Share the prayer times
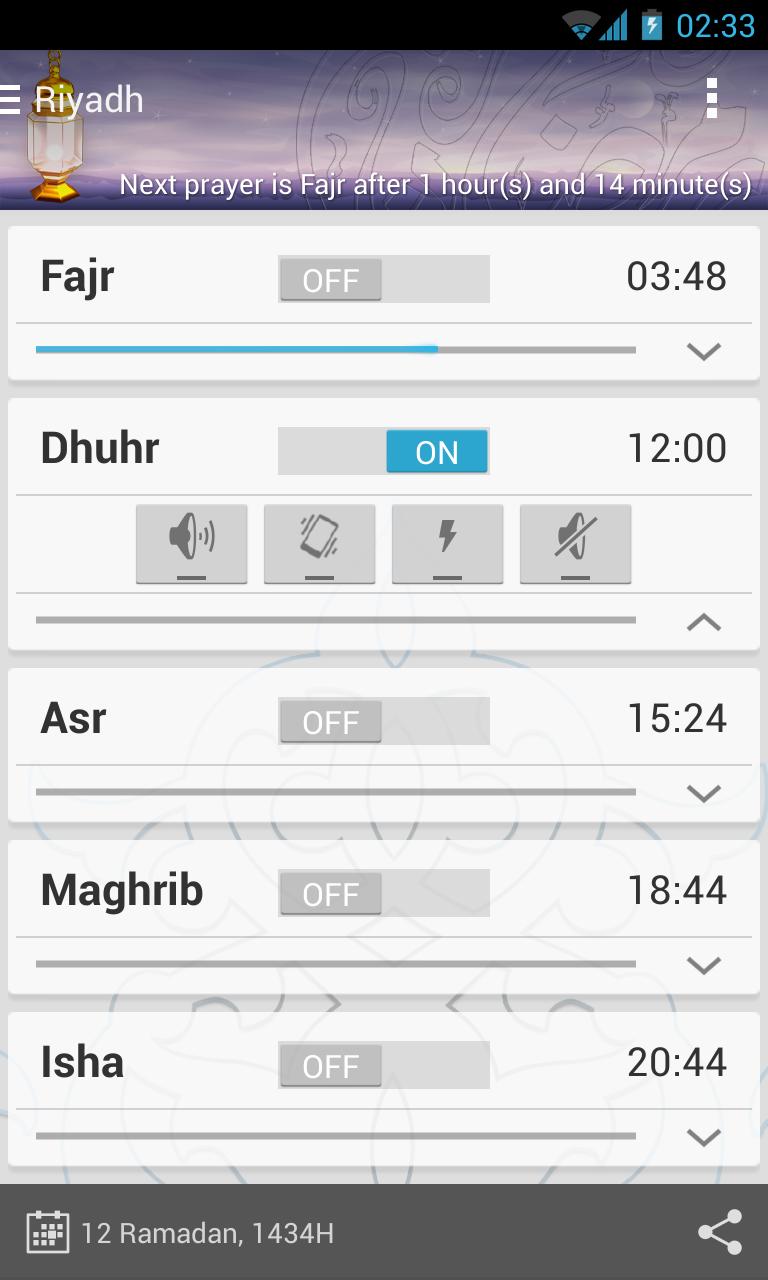 [720, 1232]
